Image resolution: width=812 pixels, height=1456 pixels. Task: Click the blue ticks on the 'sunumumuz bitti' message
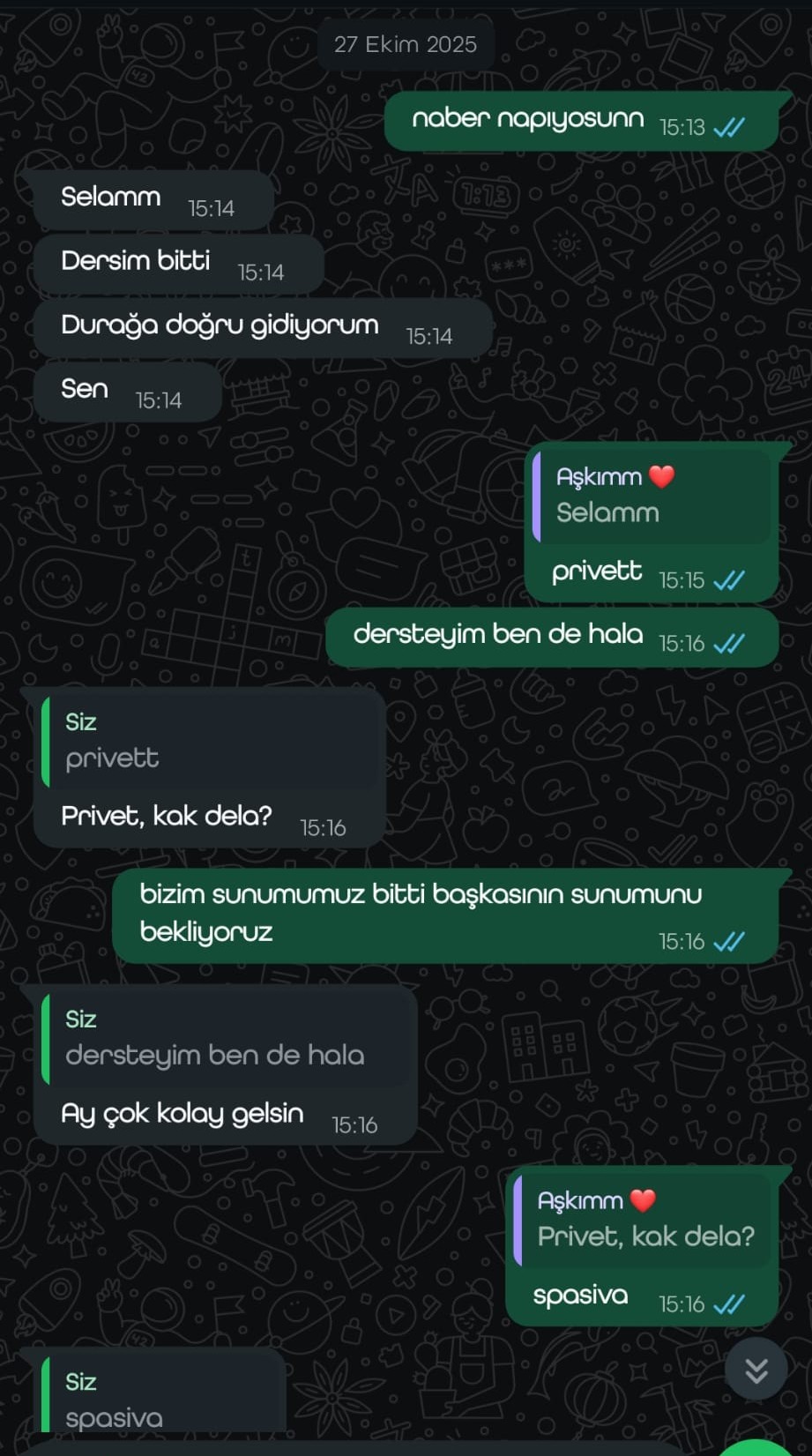pyautogui.click(x=730, y=941)
